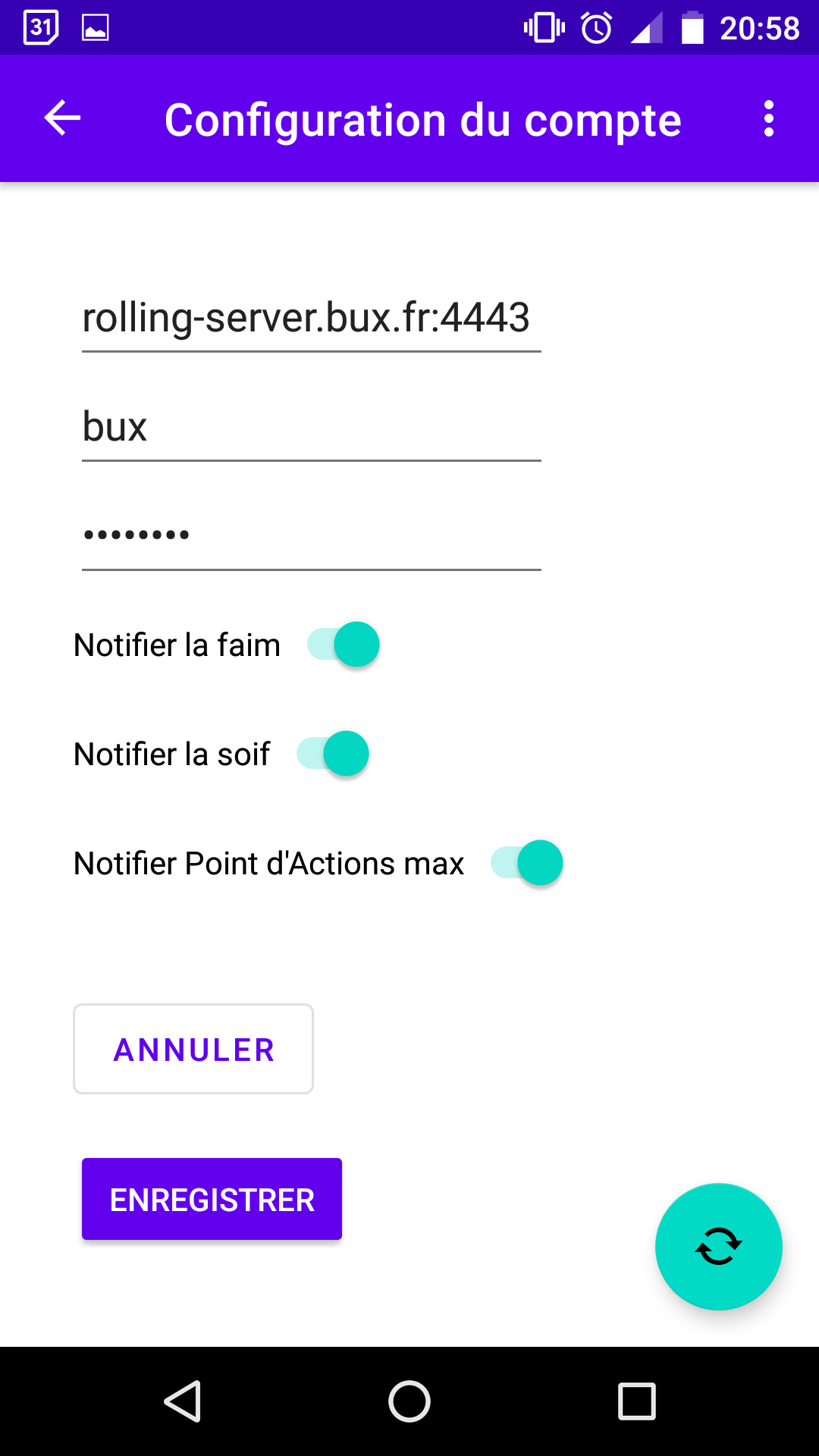Tap the floating sync refresh button

click(x=719, y=1247)
